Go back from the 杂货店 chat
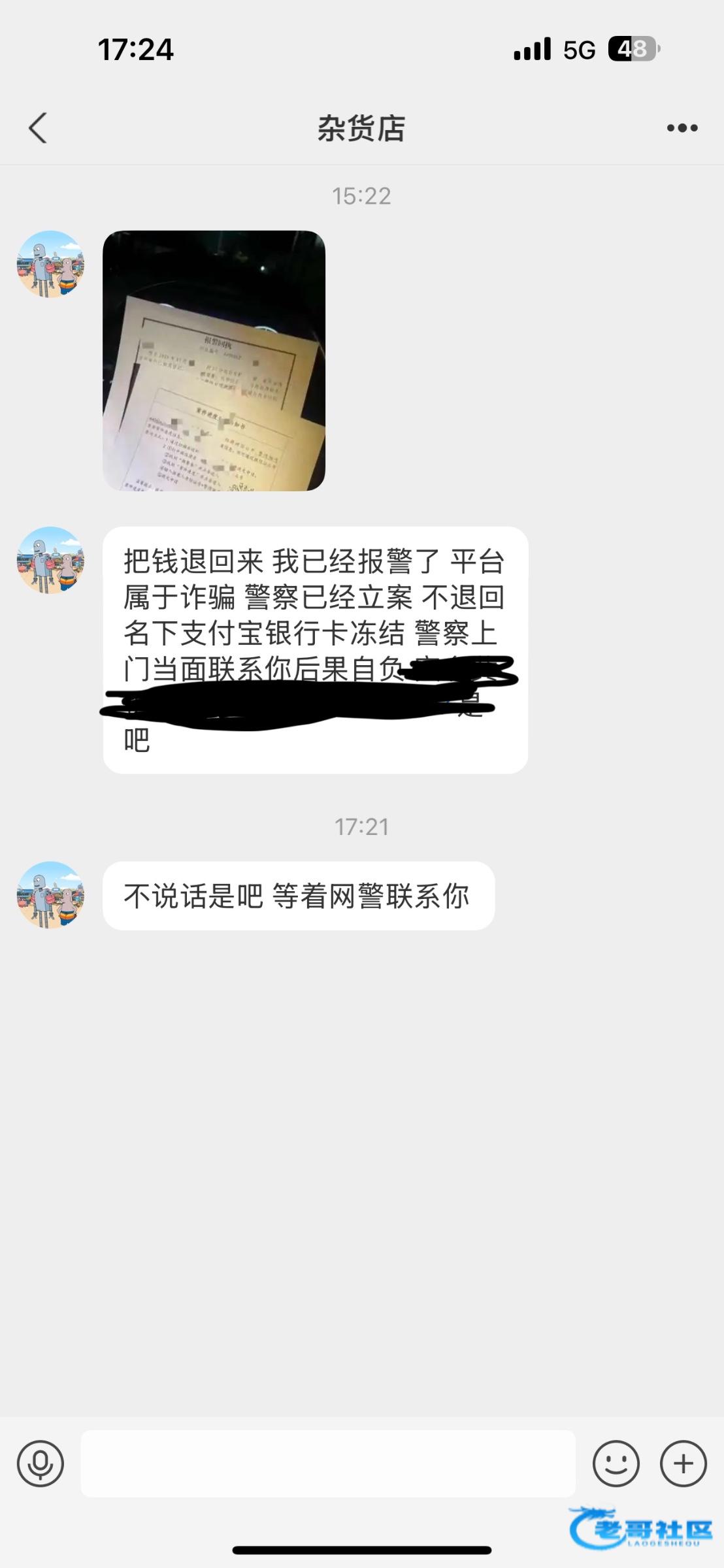Screen dimensions: 724x1568 pos(38,127)
